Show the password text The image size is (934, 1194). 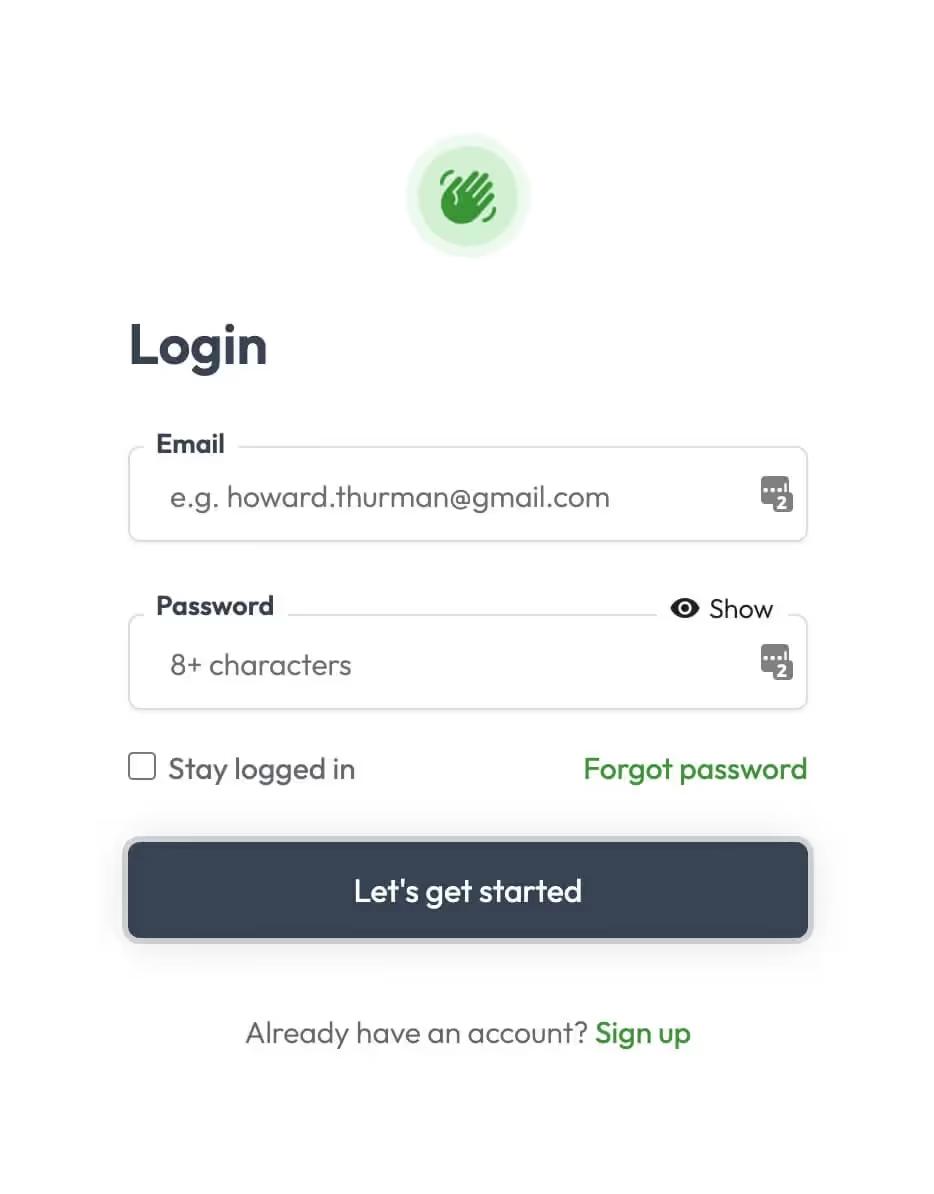722,608
